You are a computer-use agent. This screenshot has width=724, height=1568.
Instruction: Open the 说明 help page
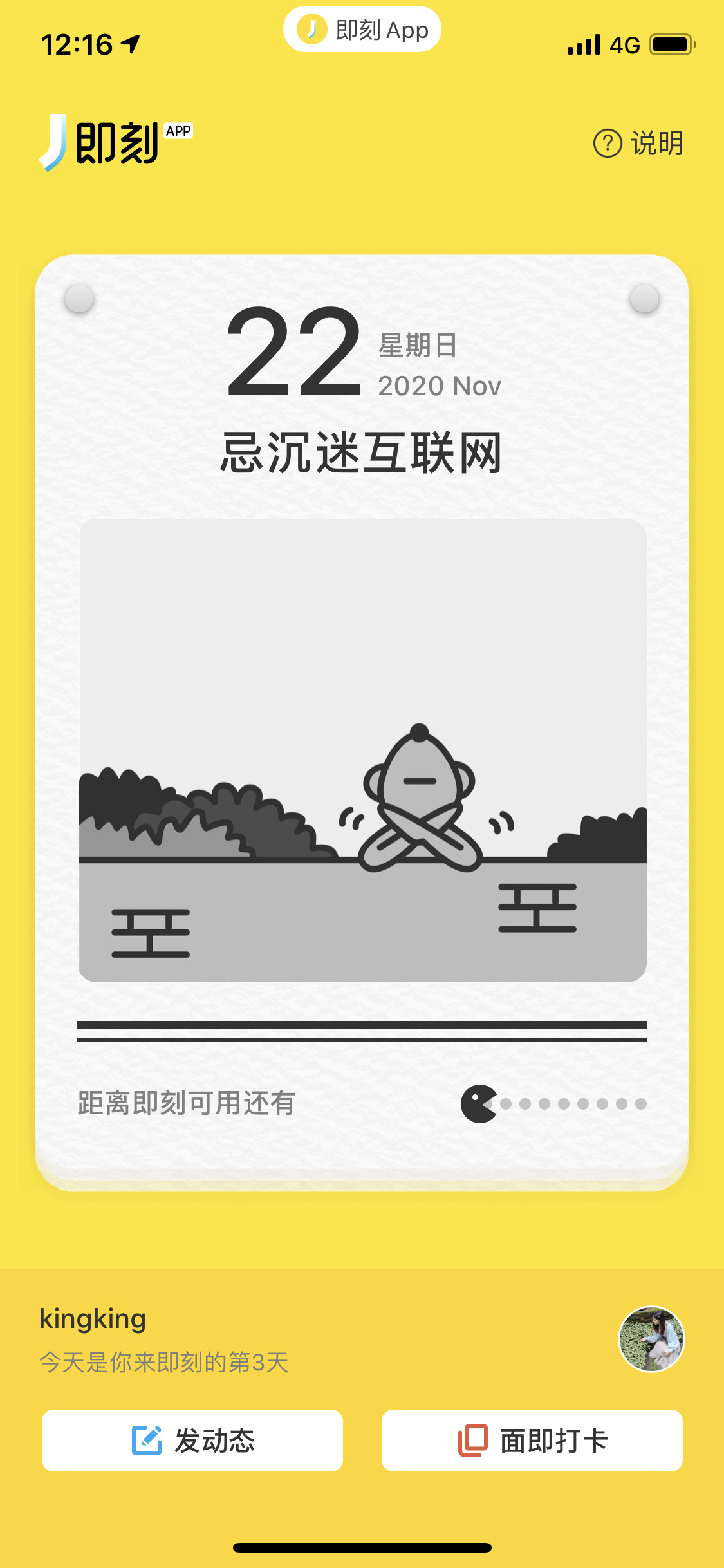click(x=638, y=143)
